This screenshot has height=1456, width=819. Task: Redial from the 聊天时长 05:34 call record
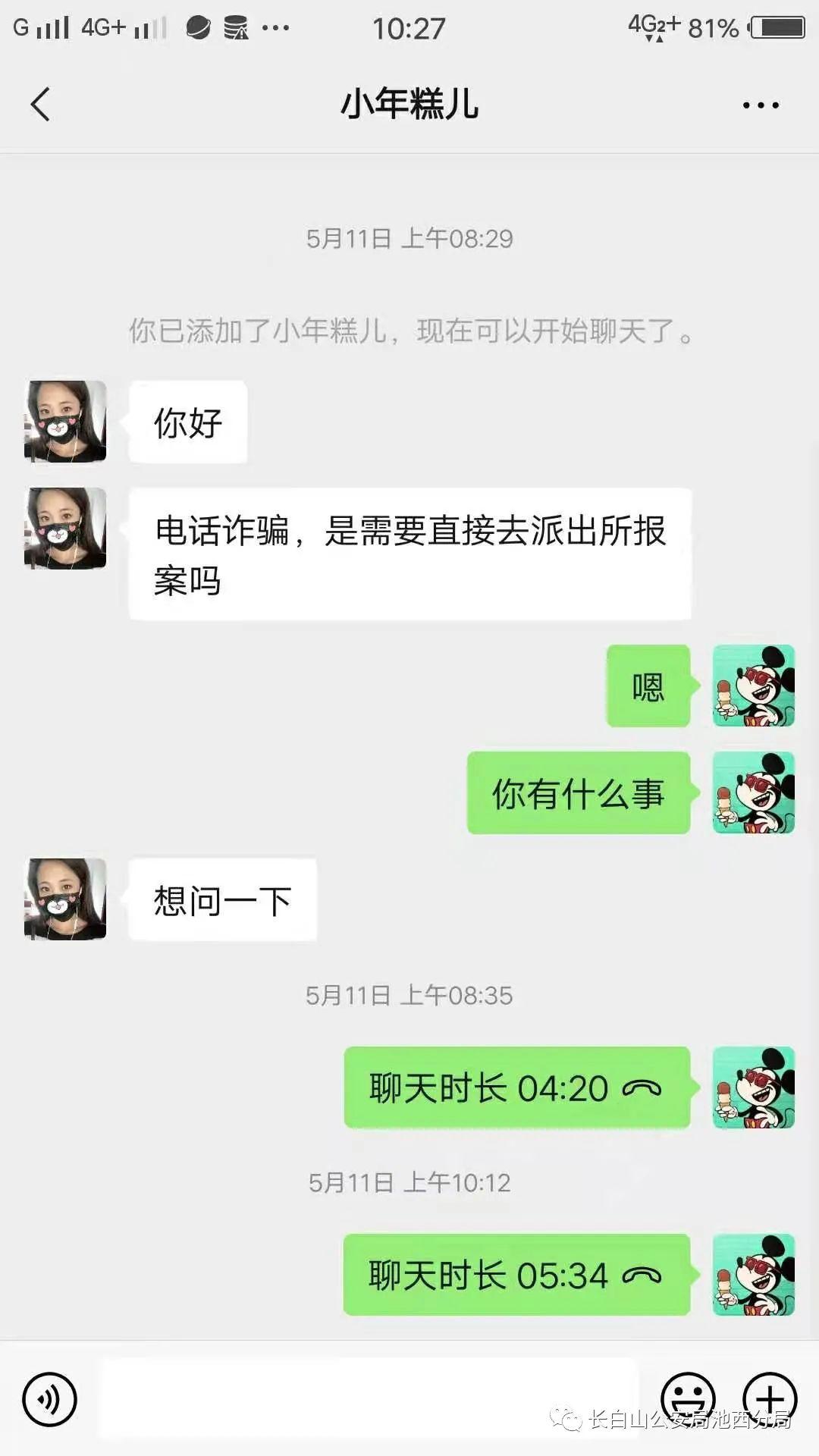[x=516, y=1275]
